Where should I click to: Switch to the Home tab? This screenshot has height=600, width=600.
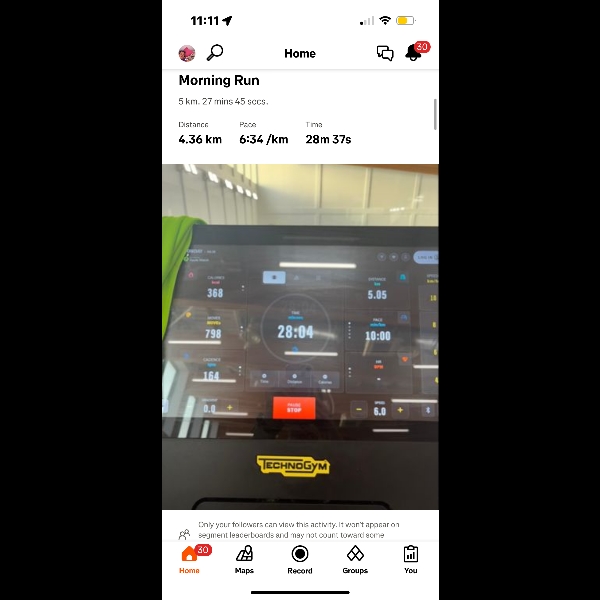click(189, 559)
